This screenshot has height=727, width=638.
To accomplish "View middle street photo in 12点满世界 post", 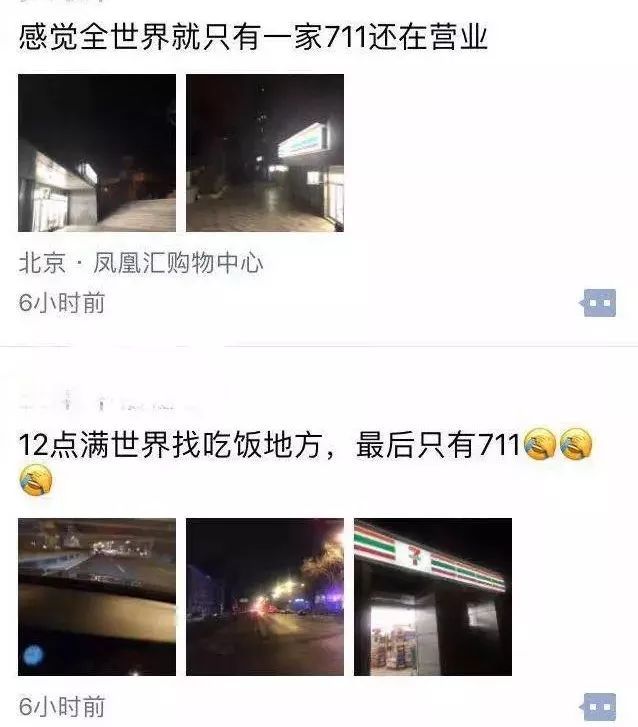I will (x=265, y=597).
